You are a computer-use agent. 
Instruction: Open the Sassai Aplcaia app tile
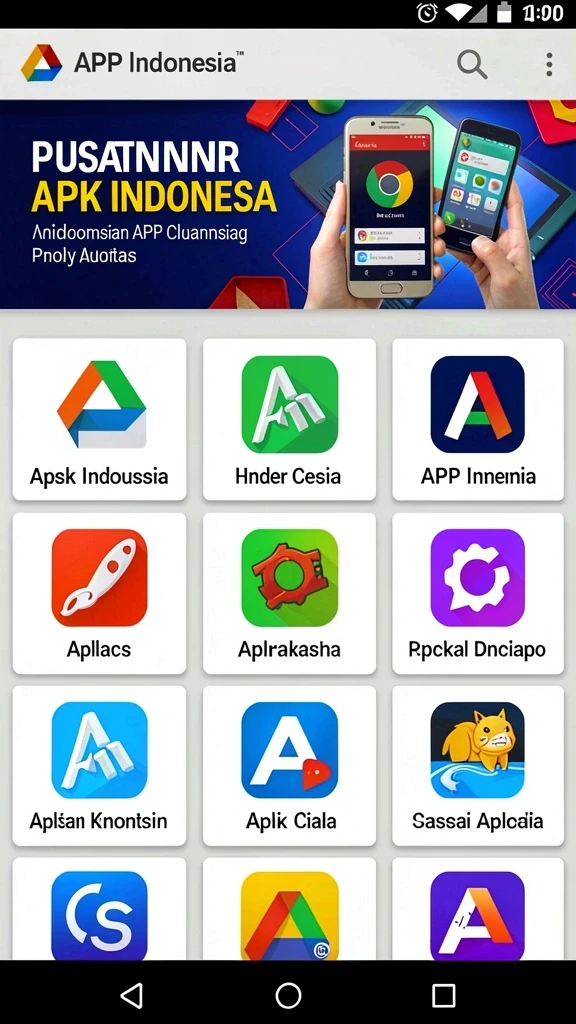point(478,765)
